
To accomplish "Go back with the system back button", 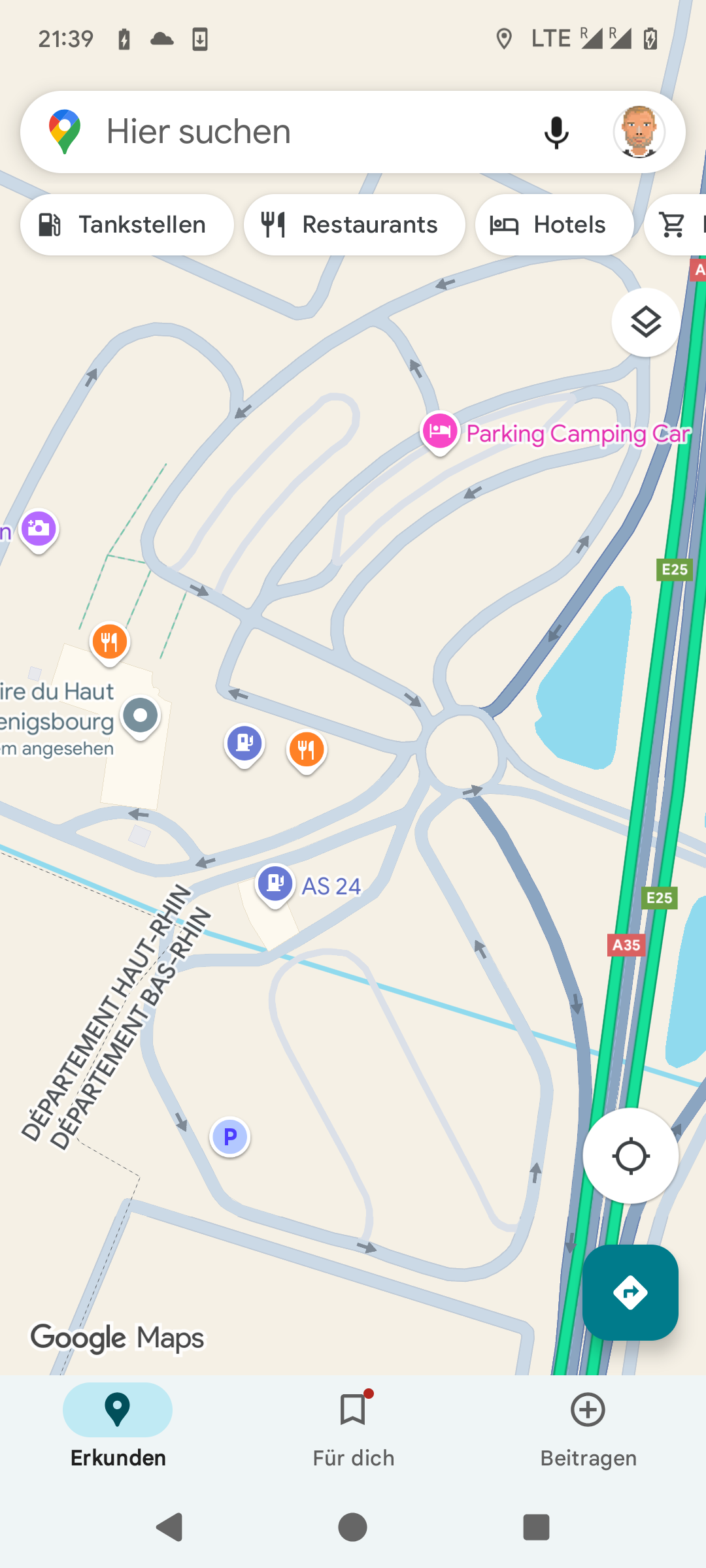I will pos(169,1527).
